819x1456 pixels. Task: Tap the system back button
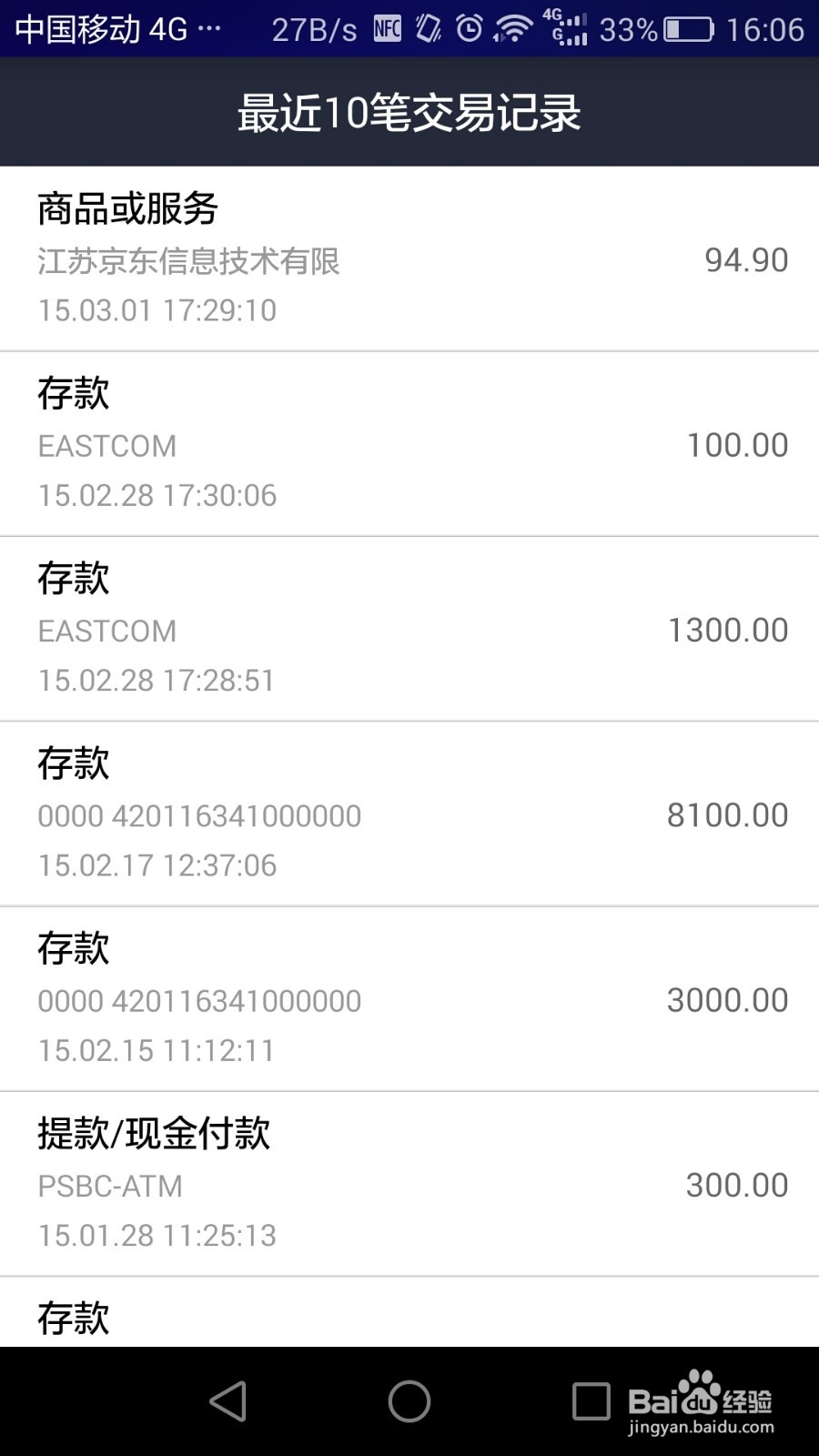227,1401
